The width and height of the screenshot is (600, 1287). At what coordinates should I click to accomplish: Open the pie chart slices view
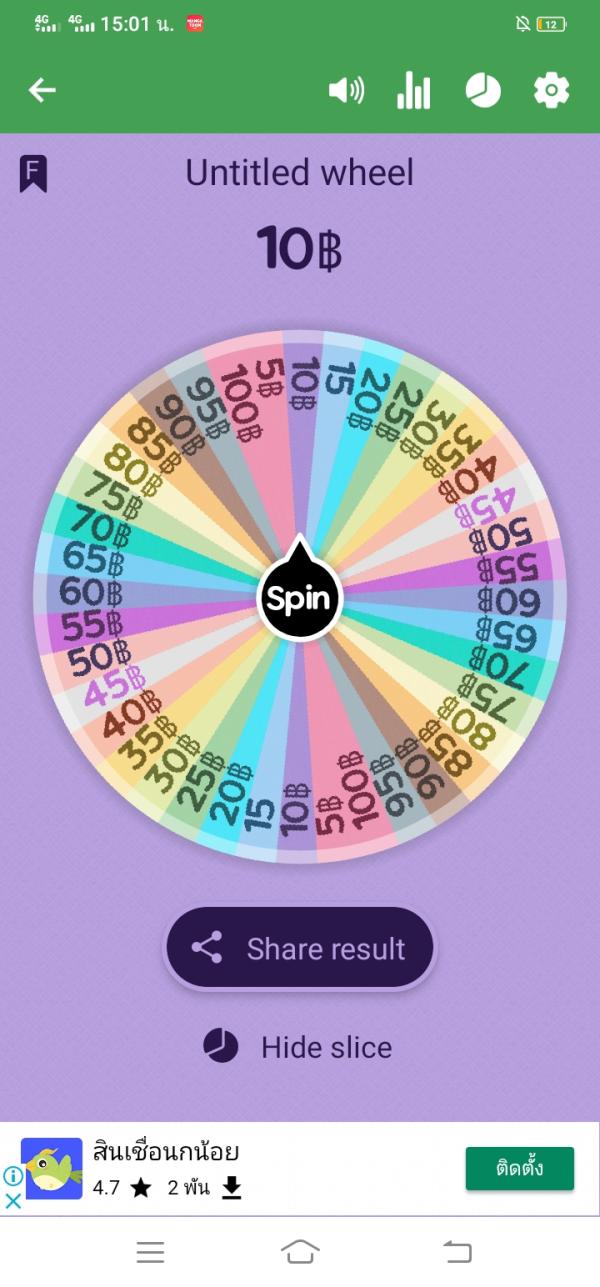483,91
